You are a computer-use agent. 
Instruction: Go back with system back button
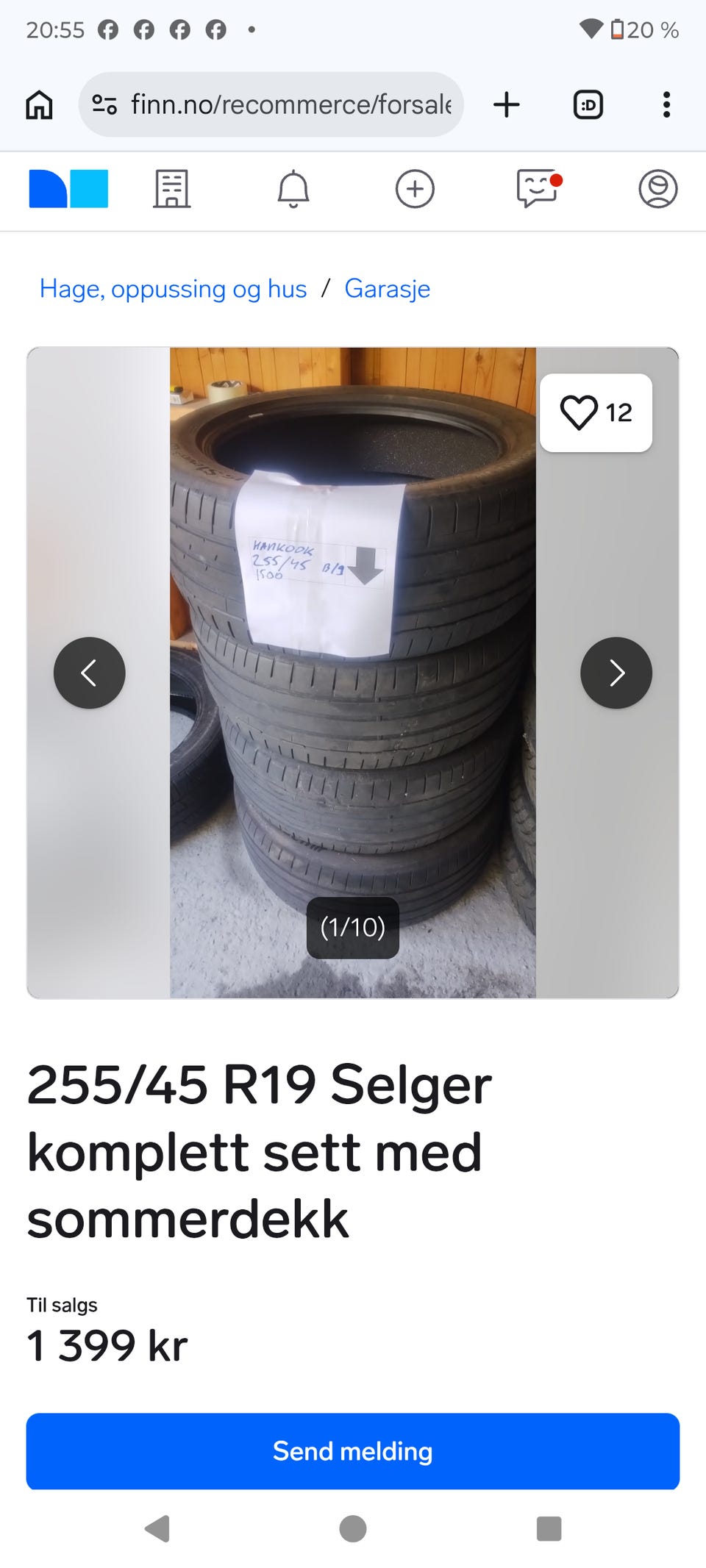157,1529
